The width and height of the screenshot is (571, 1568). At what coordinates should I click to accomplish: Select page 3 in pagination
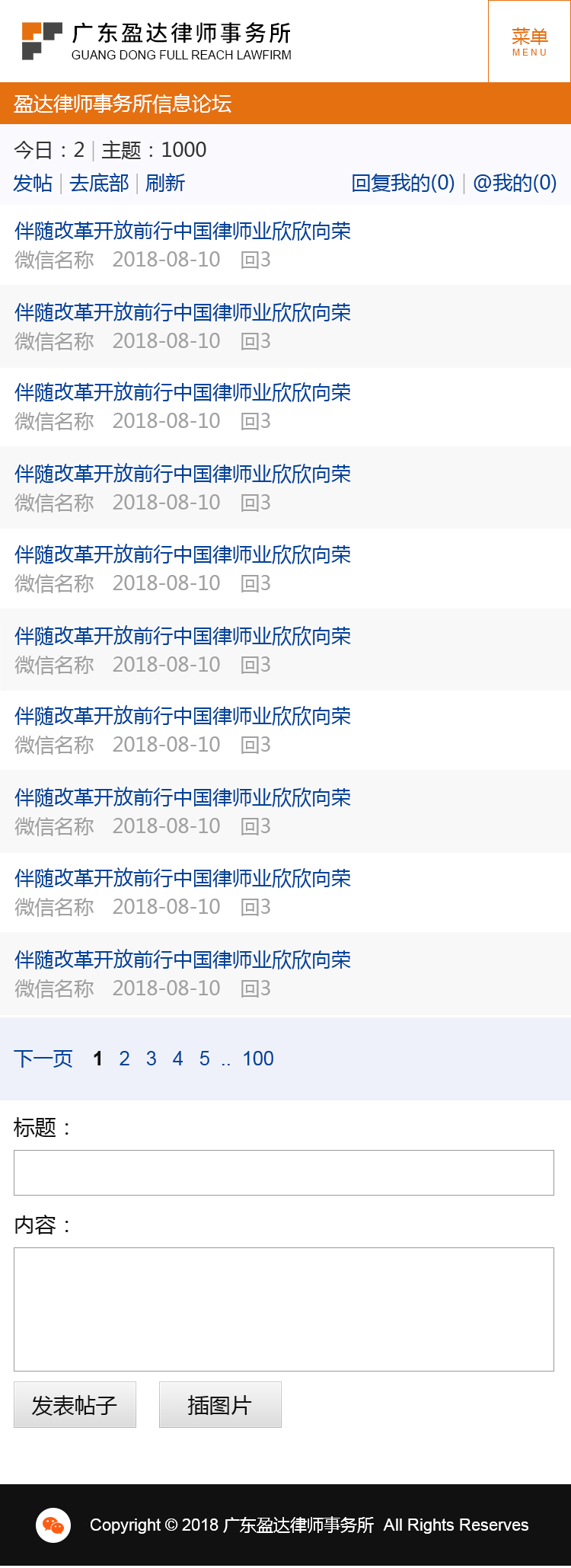152,1059
